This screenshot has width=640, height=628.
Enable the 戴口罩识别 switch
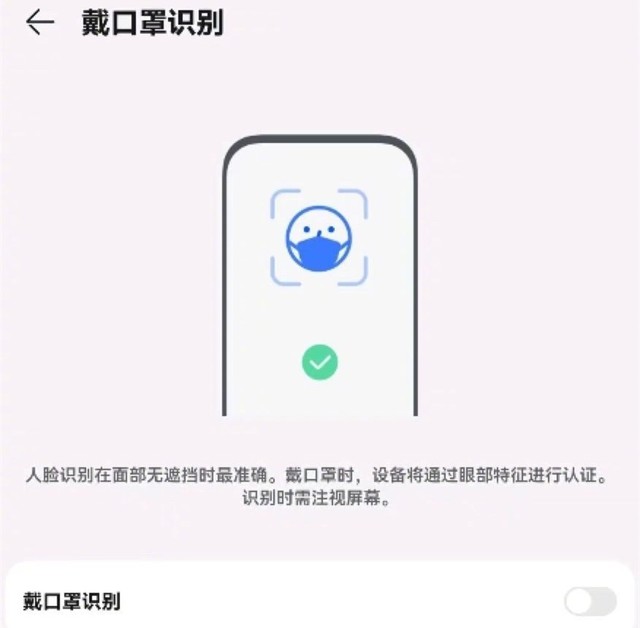pyautogui.click(x=590, y=601)
